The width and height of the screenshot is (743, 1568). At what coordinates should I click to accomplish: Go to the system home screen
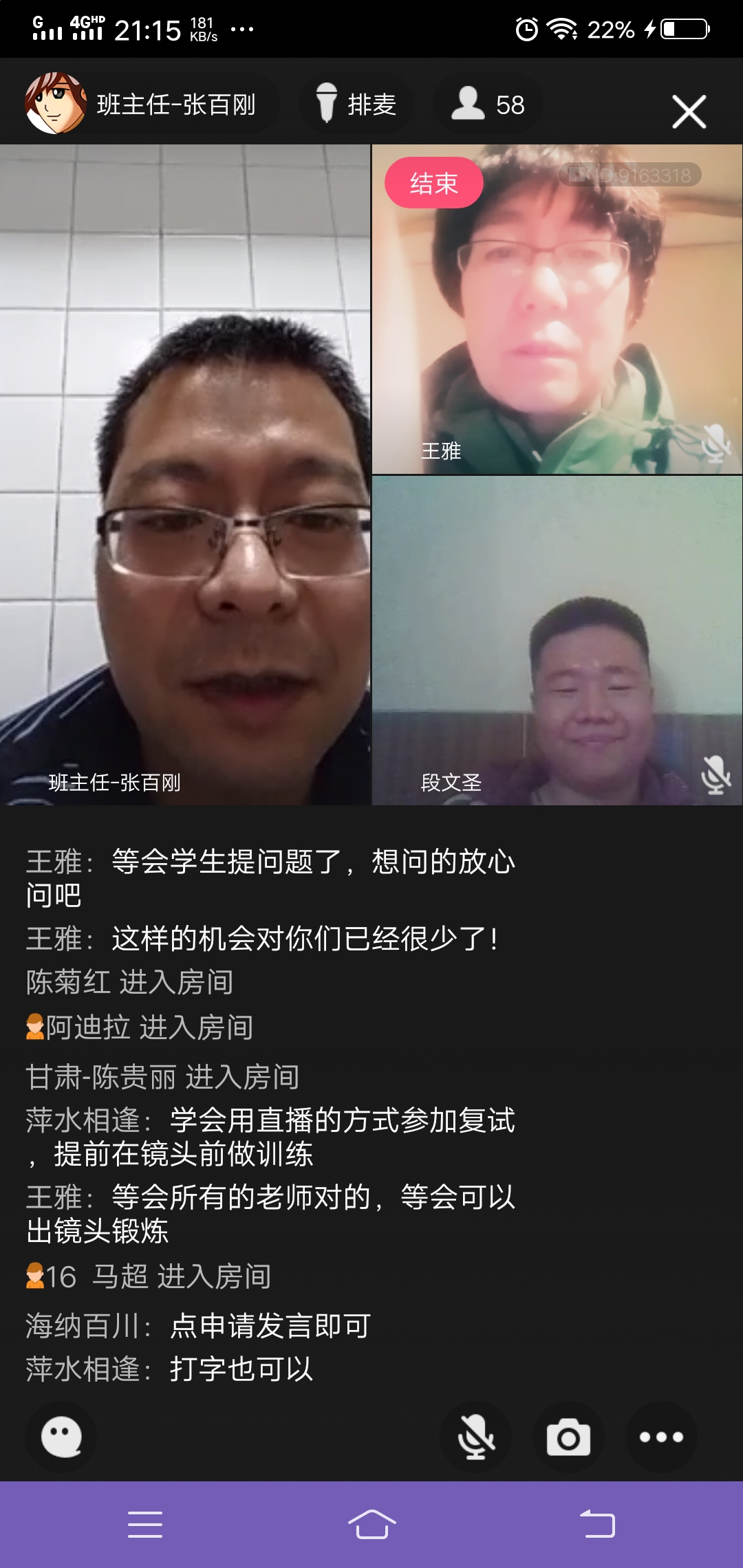click(x=371, y=1524)
